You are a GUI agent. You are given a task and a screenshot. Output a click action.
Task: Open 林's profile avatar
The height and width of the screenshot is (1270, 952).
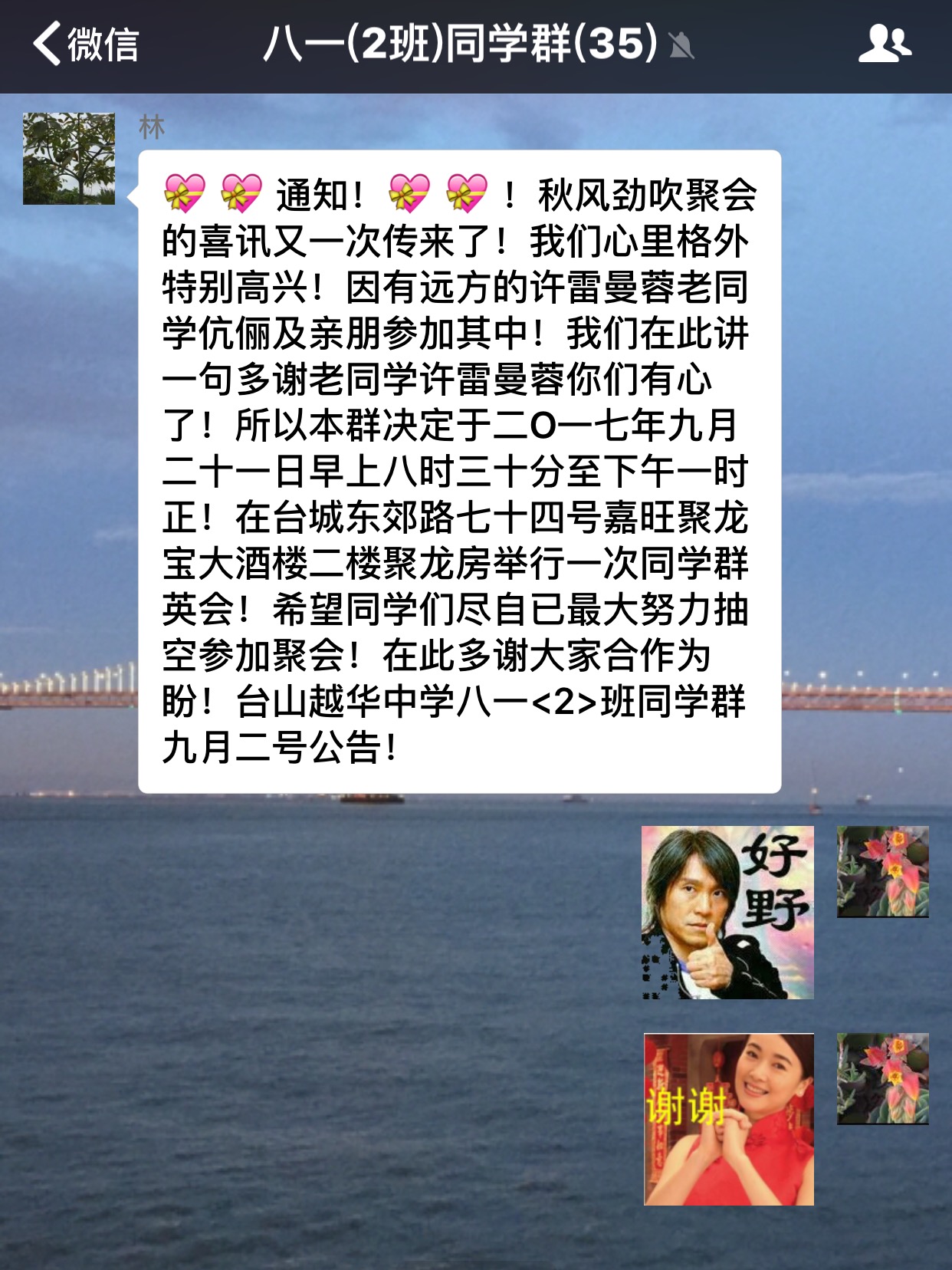pyautogui.click(x=69, y=159)
